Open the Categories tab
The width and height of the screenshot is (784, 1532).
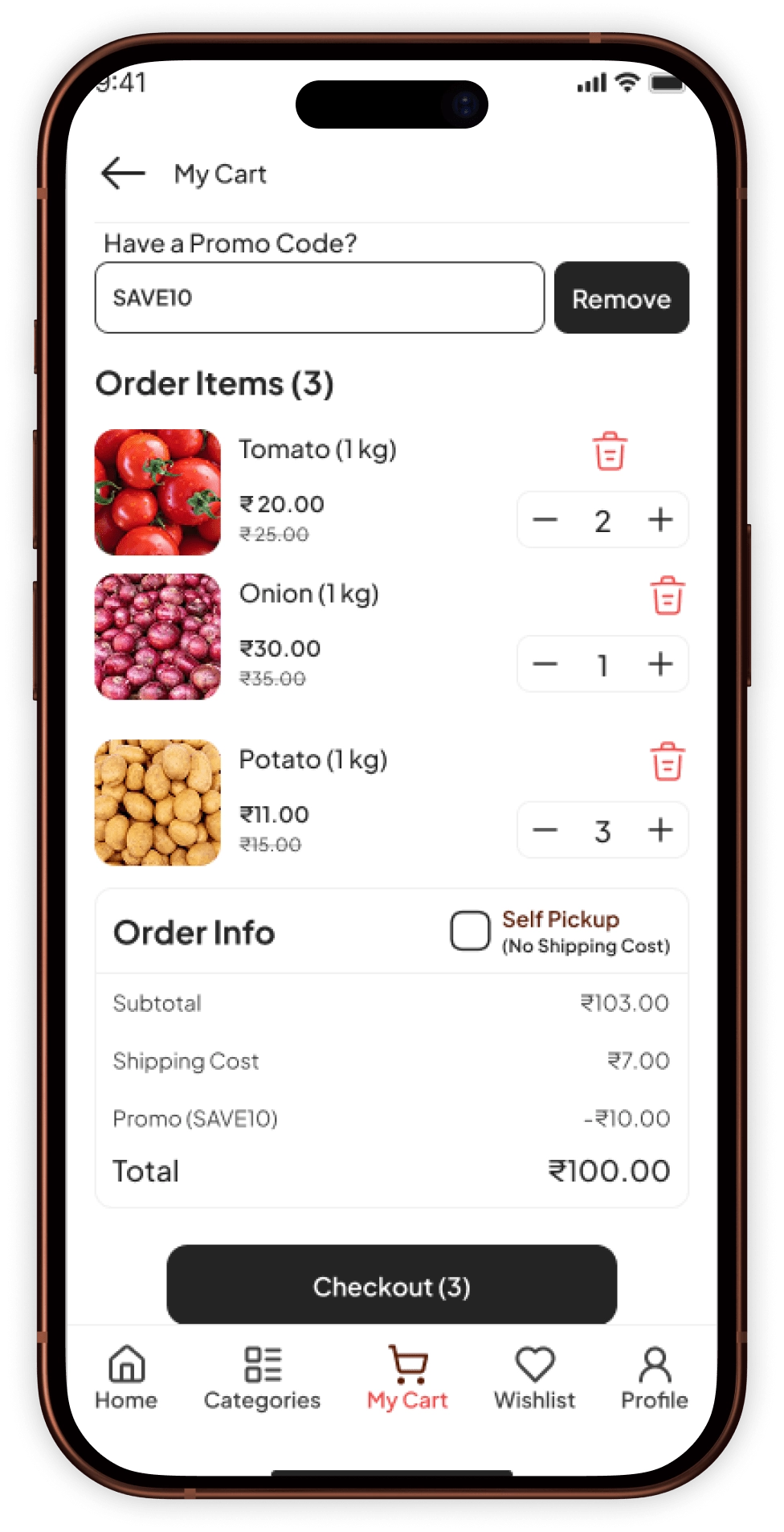[262, 1378]
